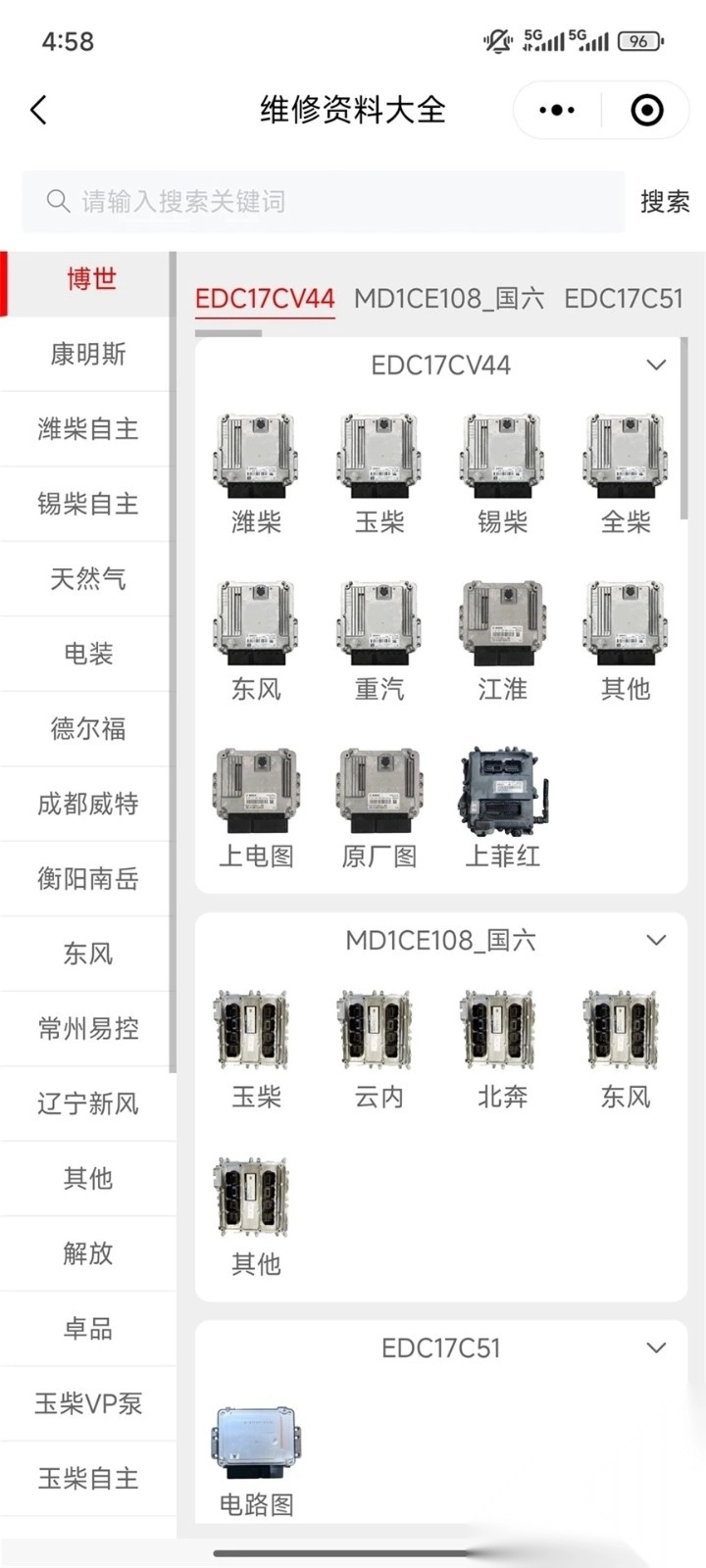Image resolution: width=706 pixels, height=1568 pixels.
Task: Tap the 搜索 search button
Action: (x=666, y=201)
